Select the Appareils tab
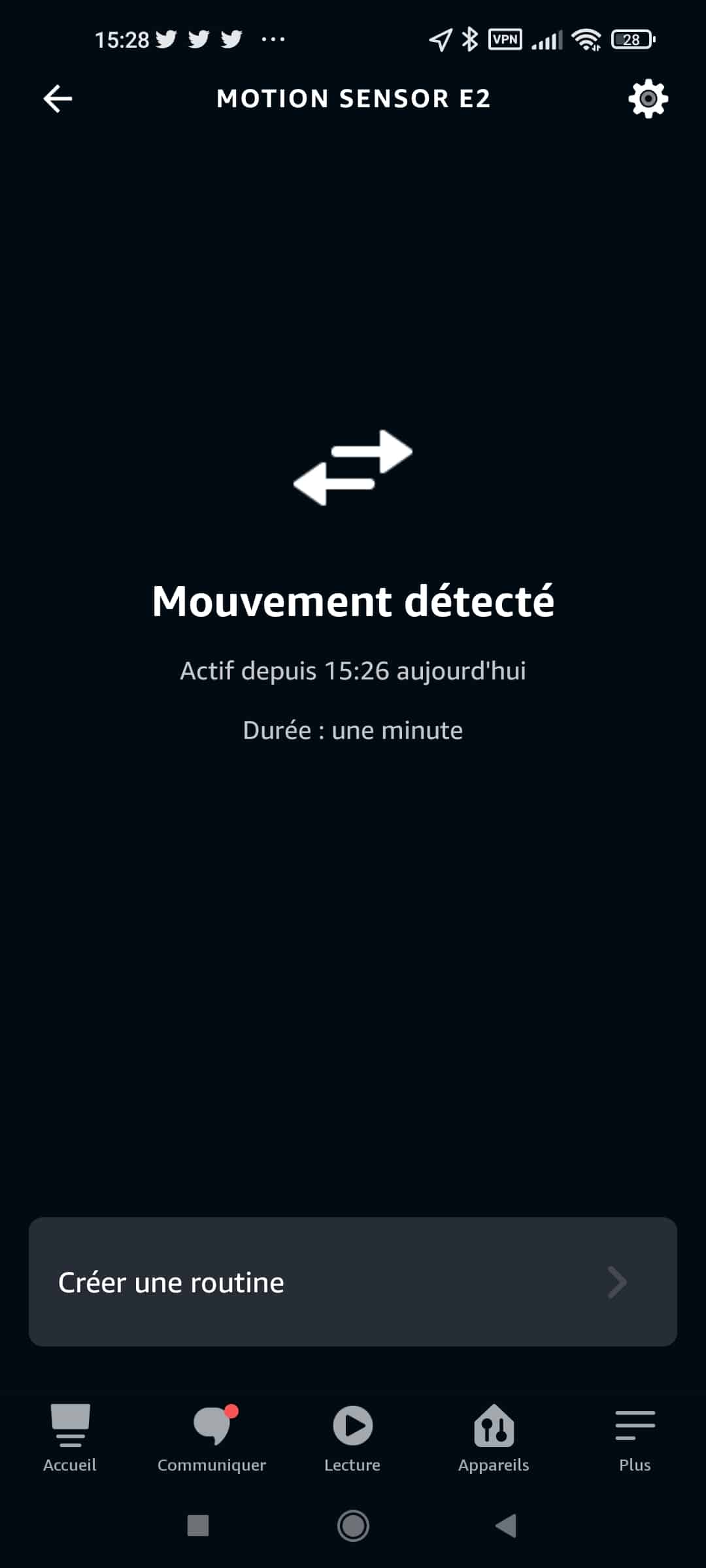706x1568 pixels. coord(494,1437)
